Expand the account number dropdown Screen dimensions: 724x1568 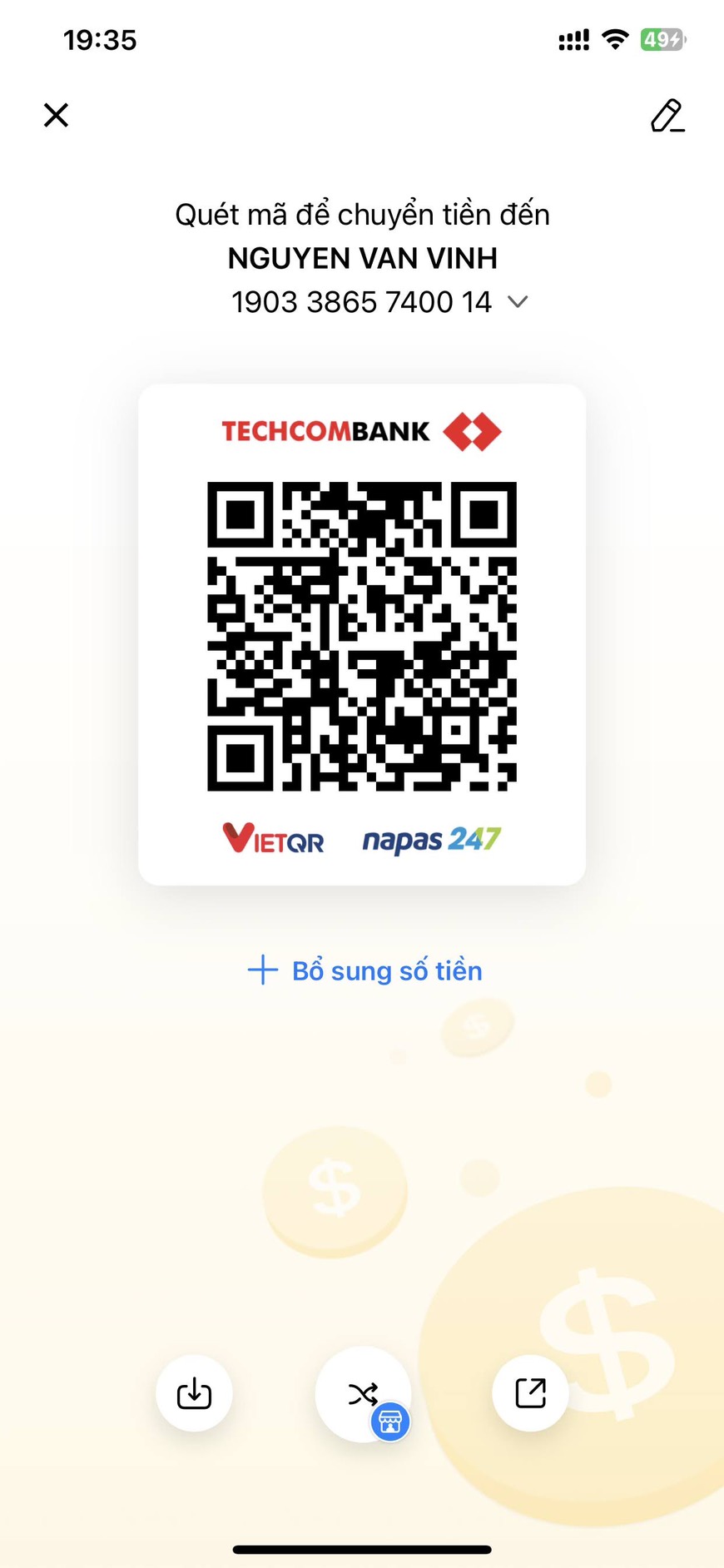coord(518,302)
